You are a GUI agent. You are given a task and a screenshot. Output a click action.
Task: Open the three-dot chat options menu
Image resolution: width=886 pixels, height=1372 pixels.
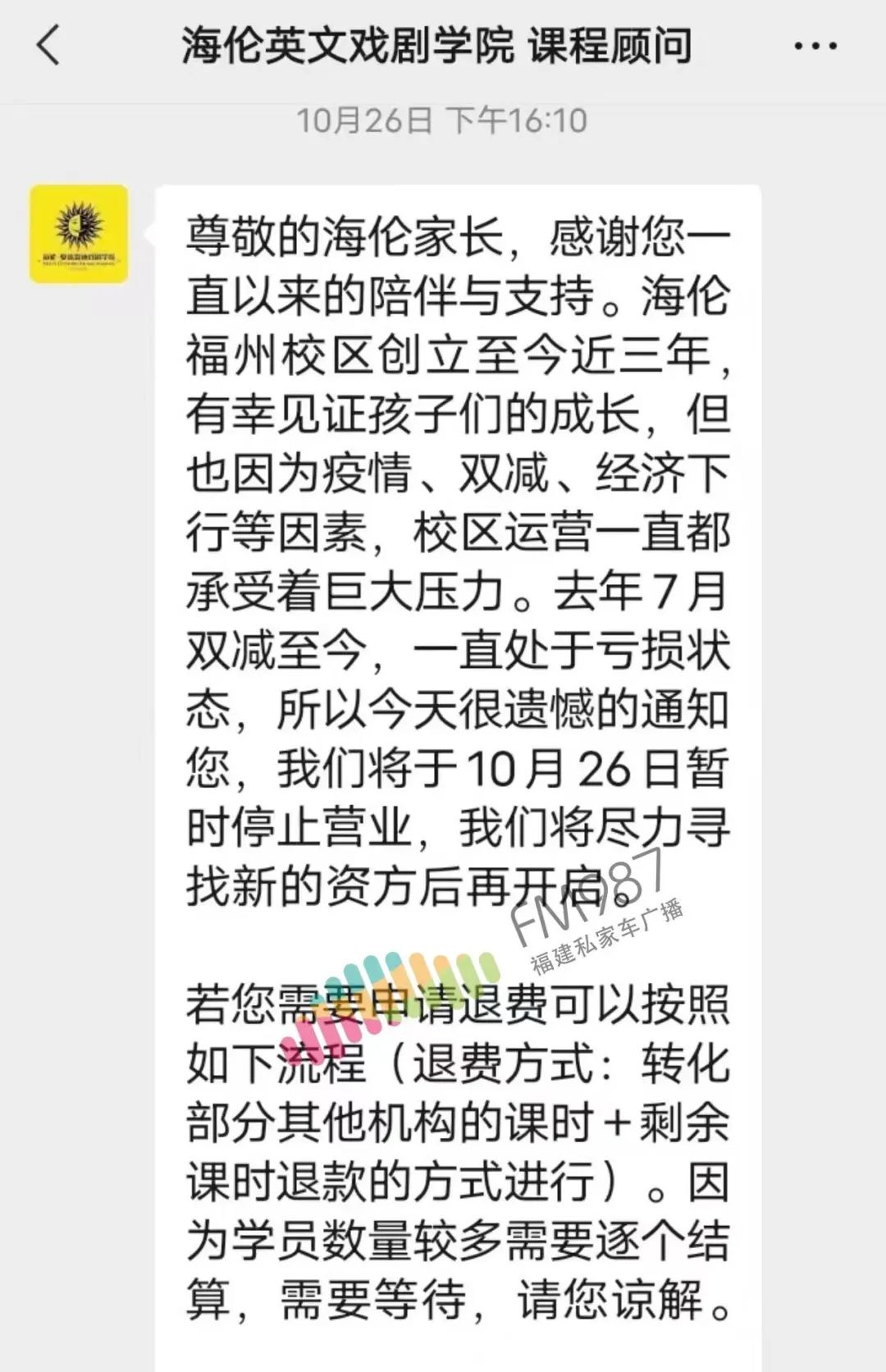point(815,46)
